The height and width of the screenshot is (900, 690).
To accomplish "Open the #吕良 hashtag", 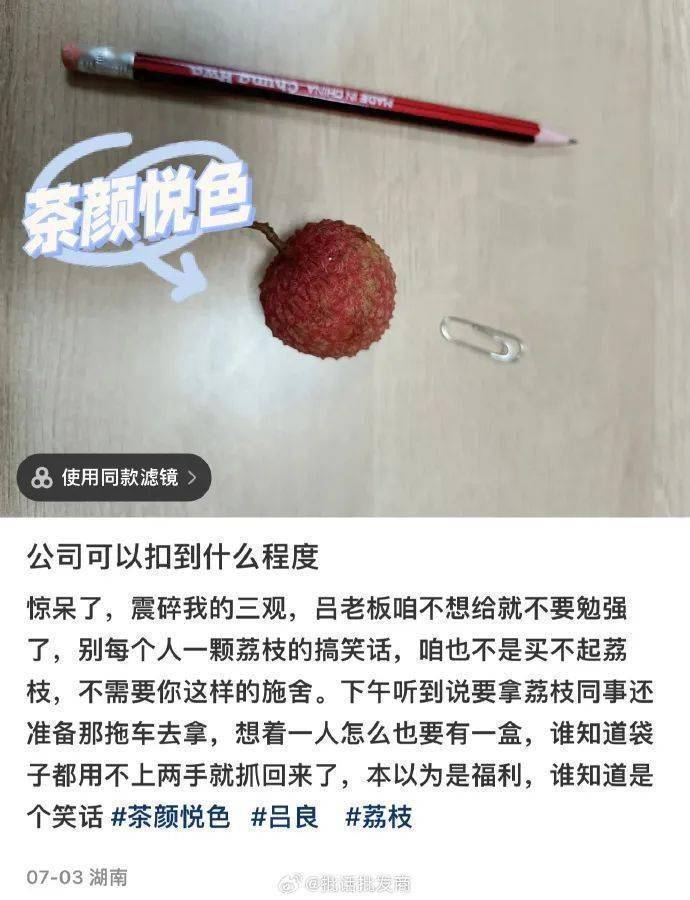I will pyautogui.click(x=285, y=817).
